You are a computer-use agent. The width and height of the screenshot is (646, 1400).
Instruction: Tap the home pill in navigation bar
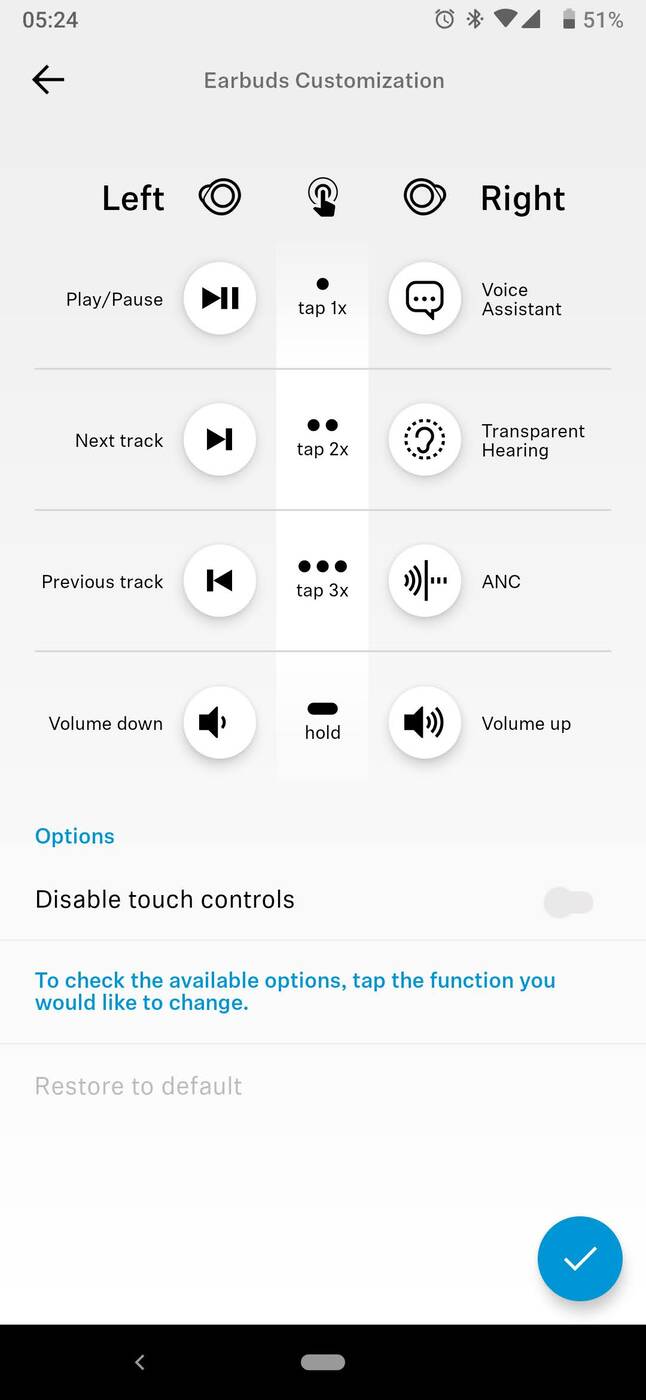coord(323,1362)
